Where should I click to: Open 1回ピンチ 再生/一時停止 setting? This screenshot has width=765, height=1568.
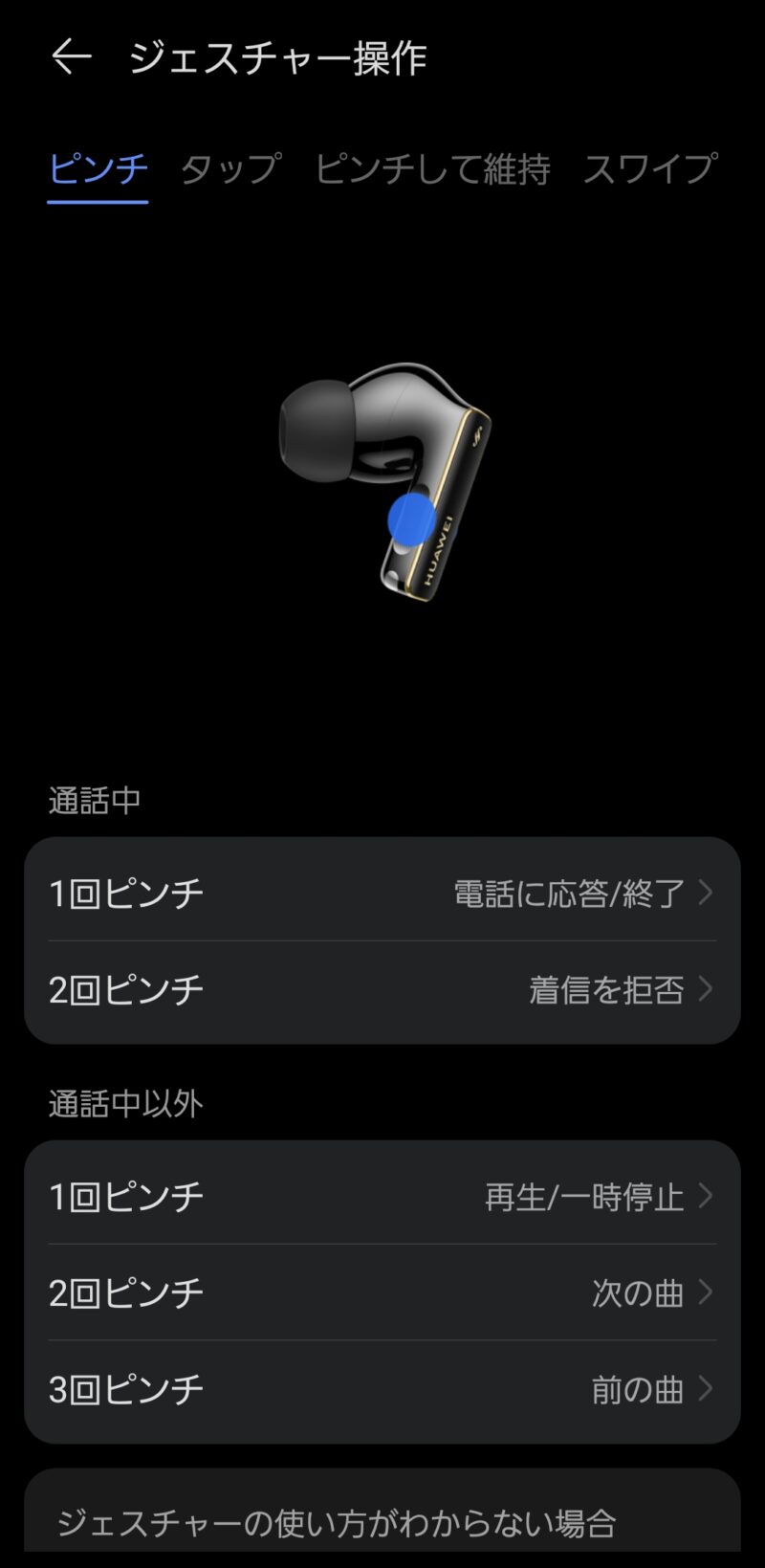pyautogui.click(x=382, y=1197)
